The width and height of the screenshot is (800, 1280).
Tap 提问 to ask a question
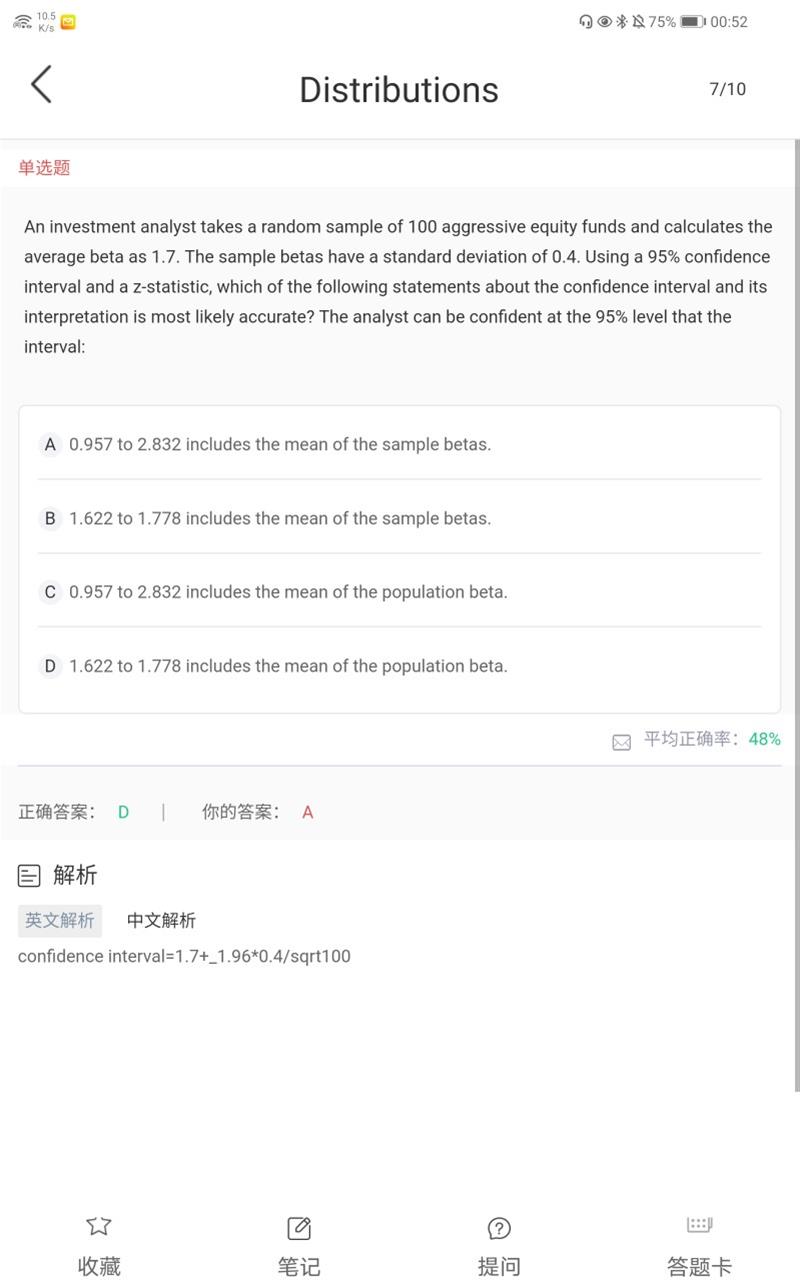point(499,1246)
